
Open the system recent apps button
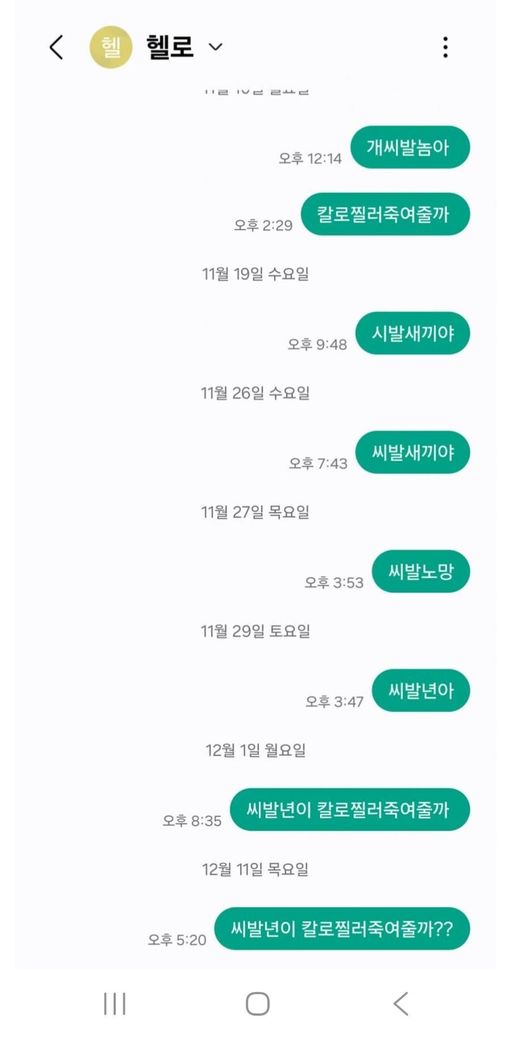[x=115, y=1004]
